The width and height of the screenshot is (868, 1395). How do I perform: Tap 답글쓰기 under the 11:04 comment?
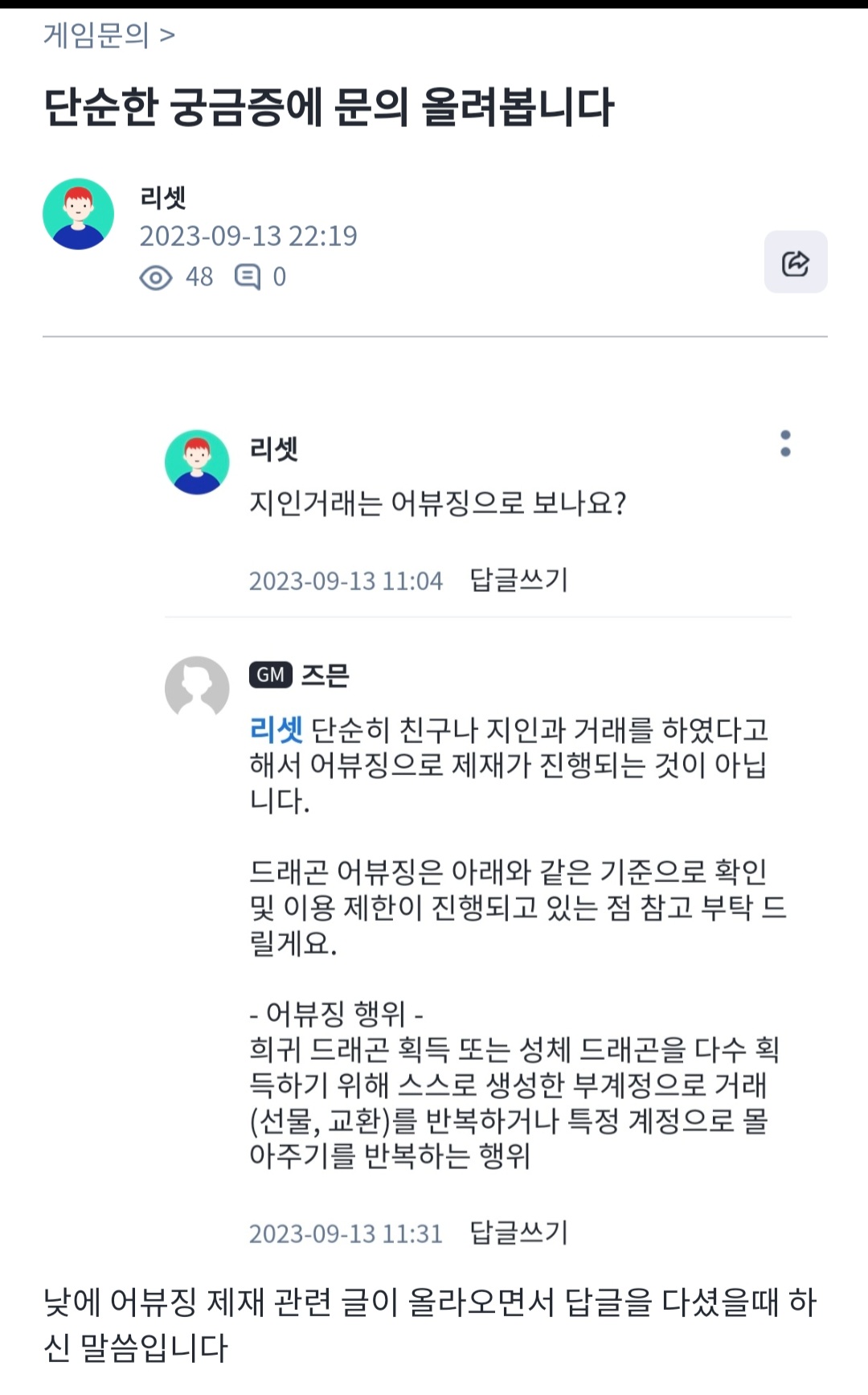(518, 580)
